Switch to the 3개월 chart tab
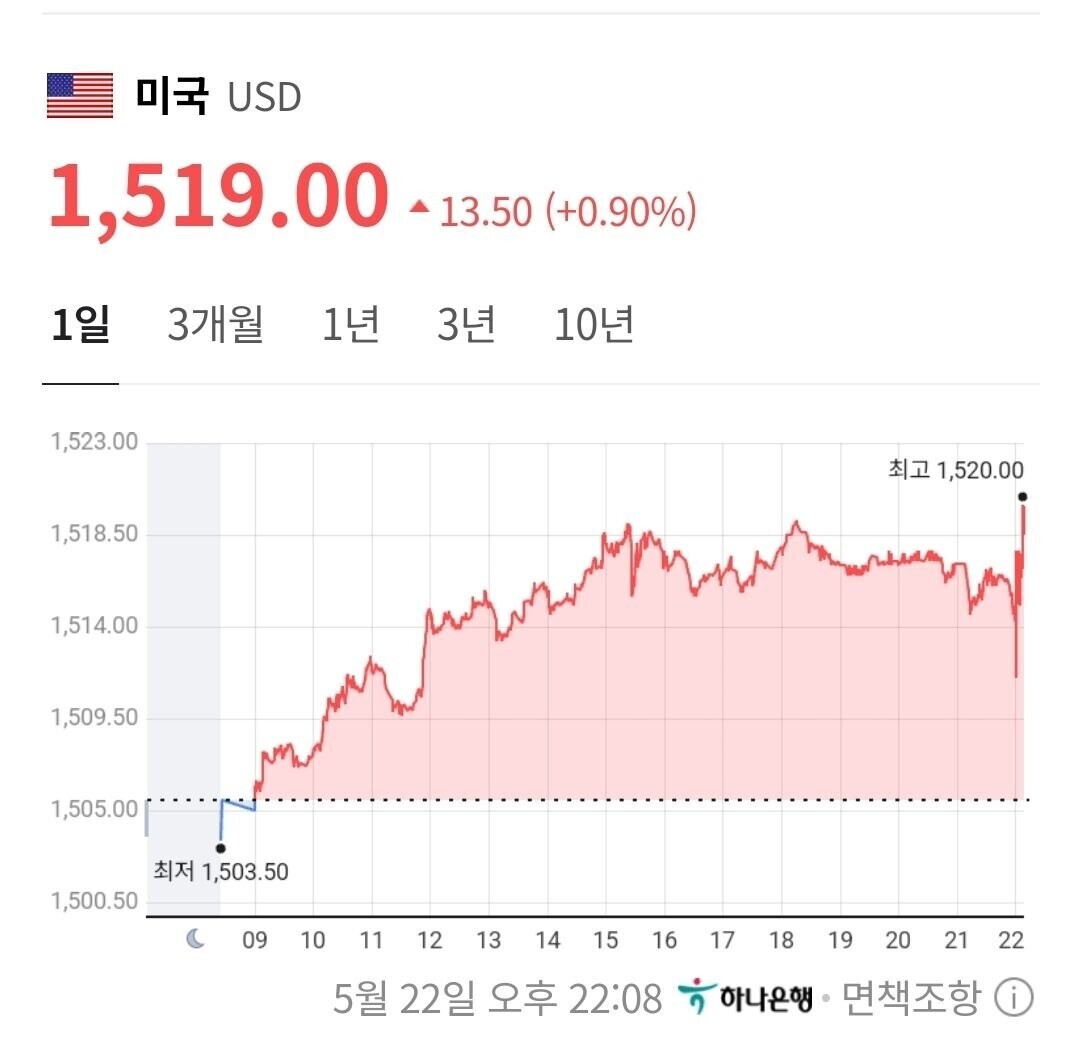 [215, 324]
